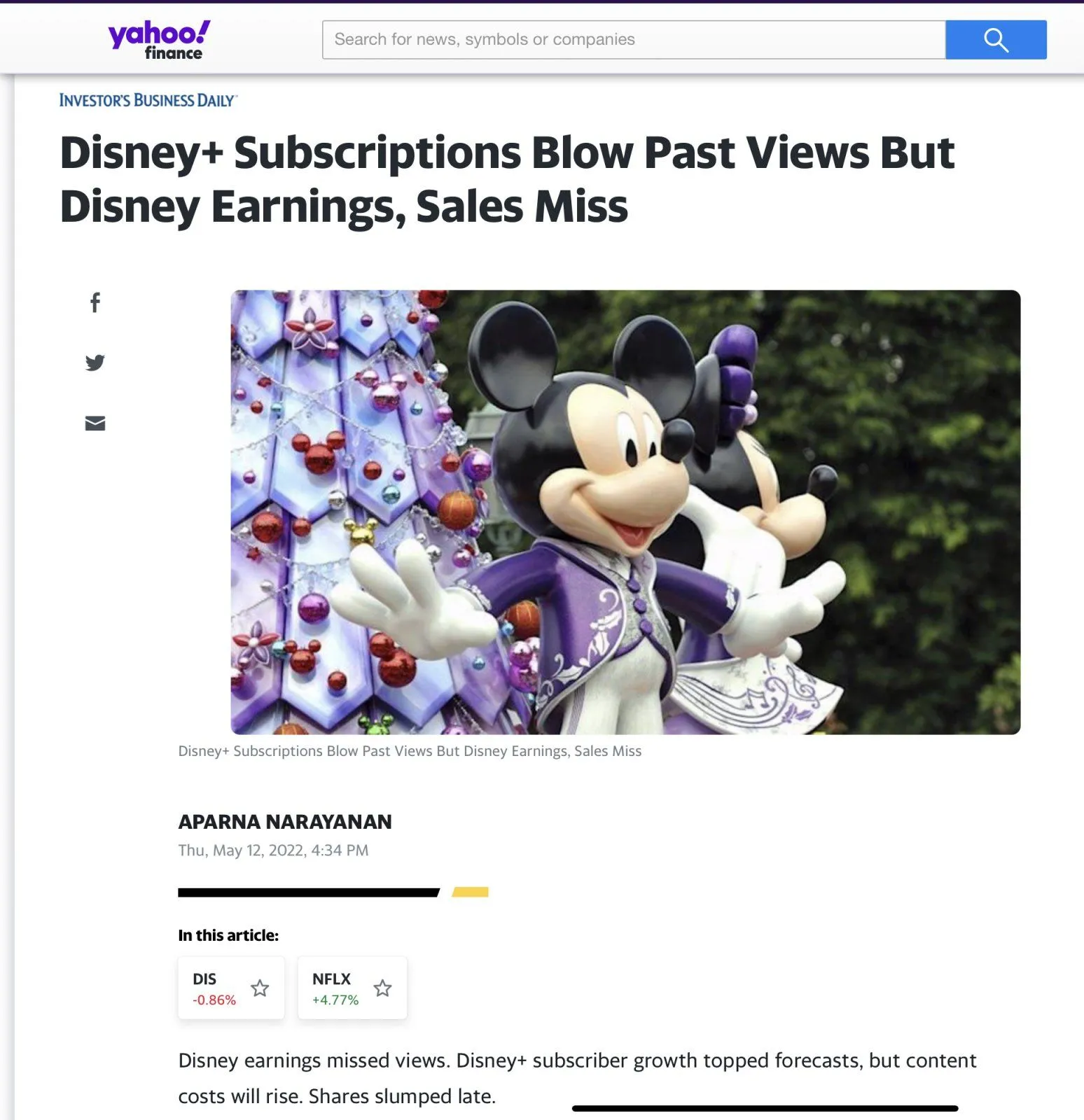Share this article on Twitter
1084x1120 pixels.
[x=95, y=363]
